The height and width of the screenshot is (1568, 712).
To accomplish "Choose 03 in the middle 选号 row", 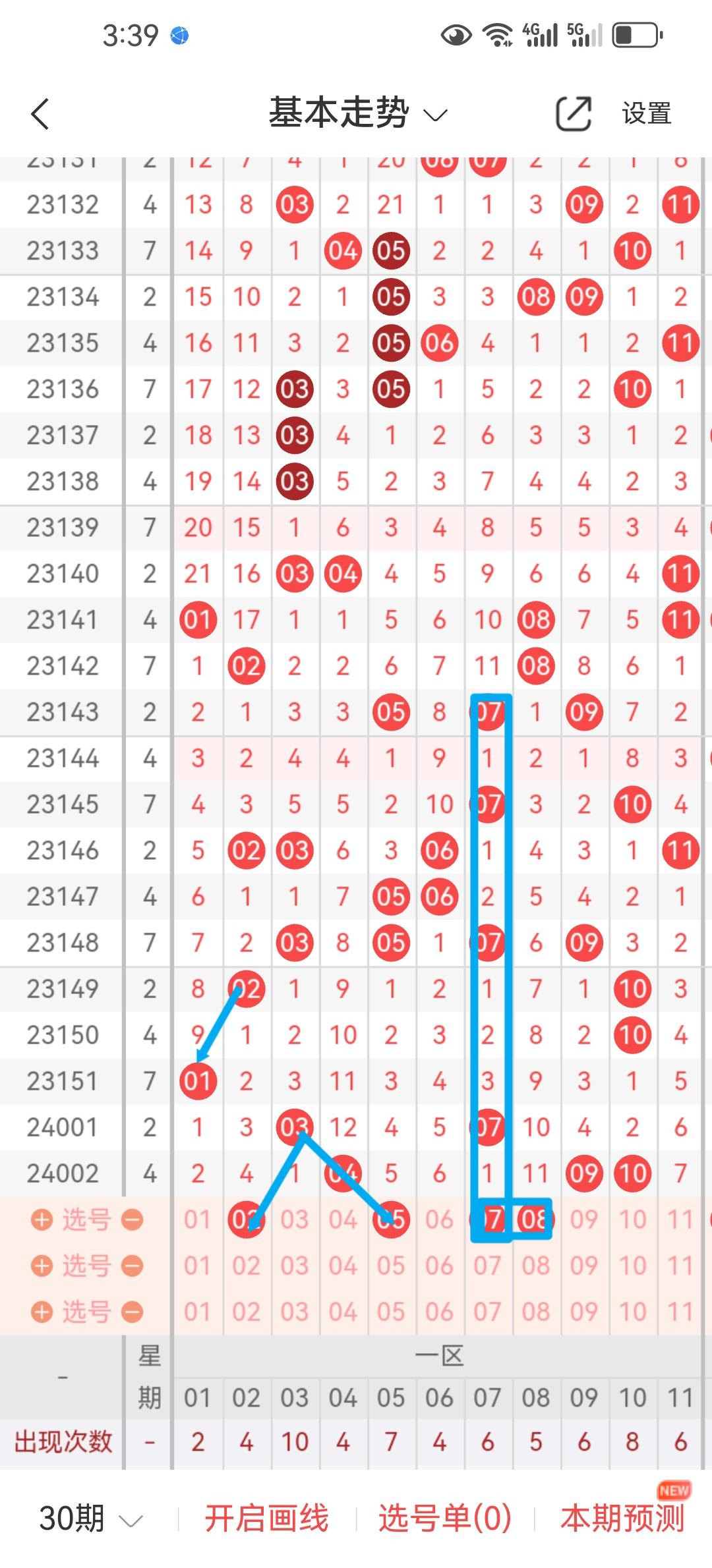I will tap(295, 1266).
